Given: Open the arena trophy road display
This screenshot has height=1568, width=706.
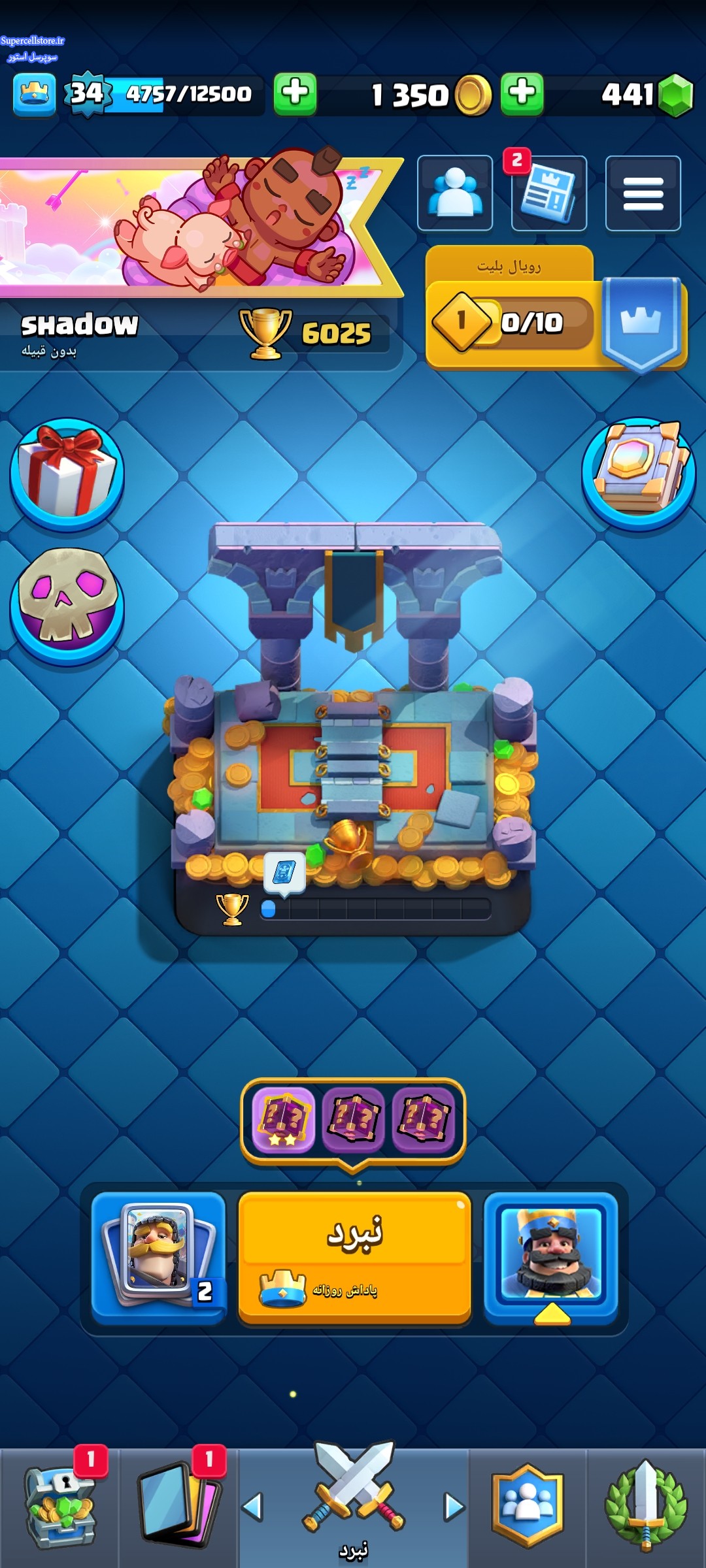Looking at the screenshot, I should 353,728.
